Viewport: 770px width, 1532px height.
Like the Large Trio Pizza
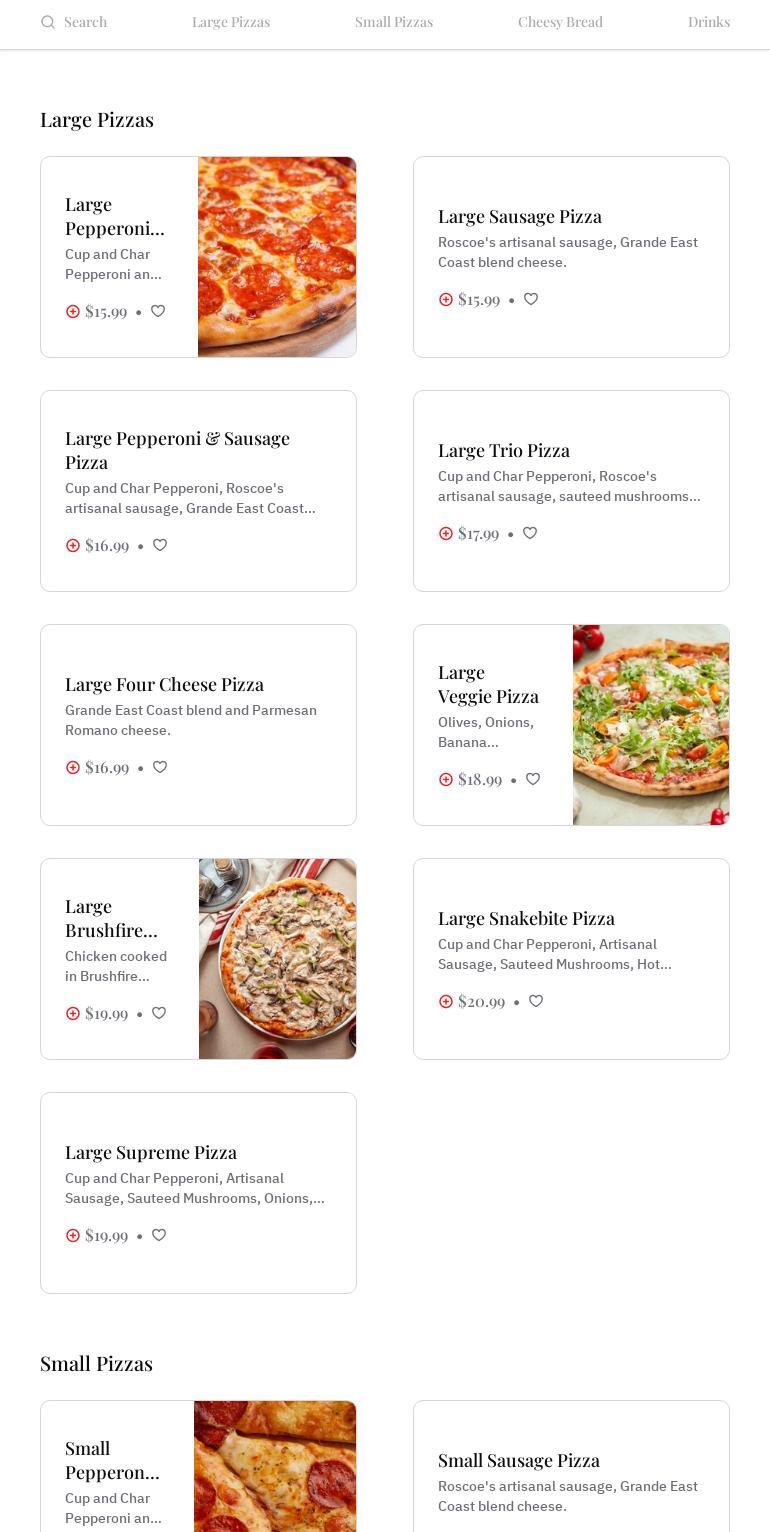point(530,533)
